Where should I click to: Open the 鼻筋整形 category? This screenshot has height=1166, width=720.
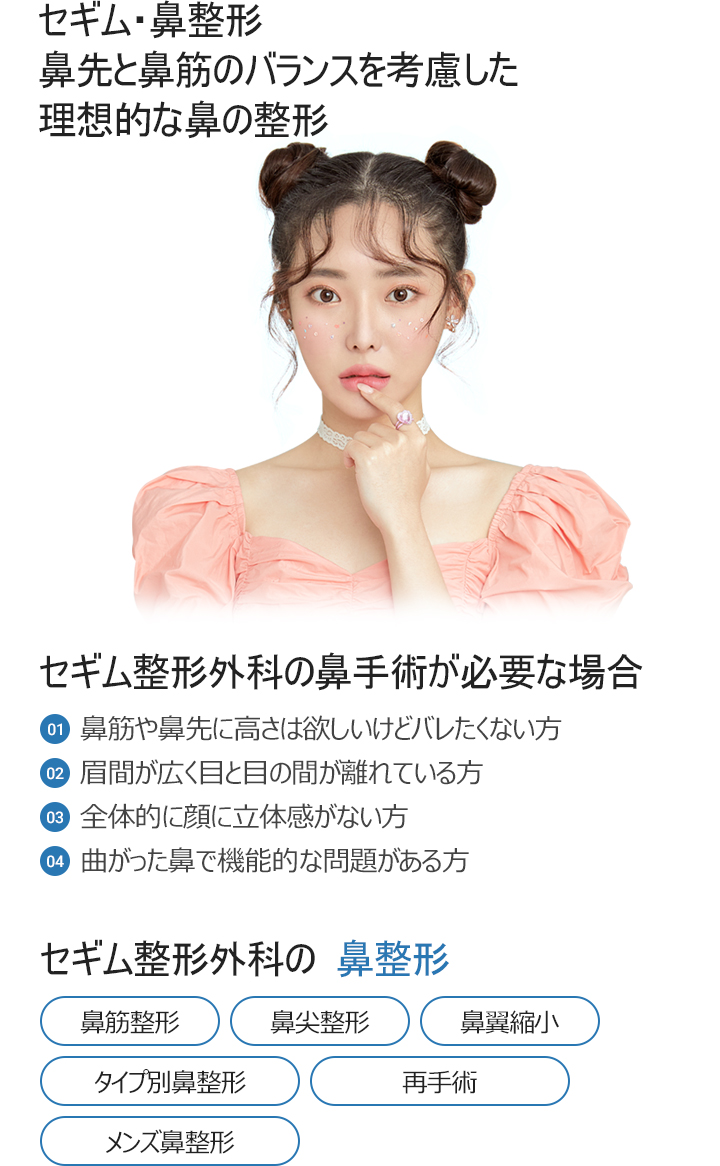[x=129, y=1021]
